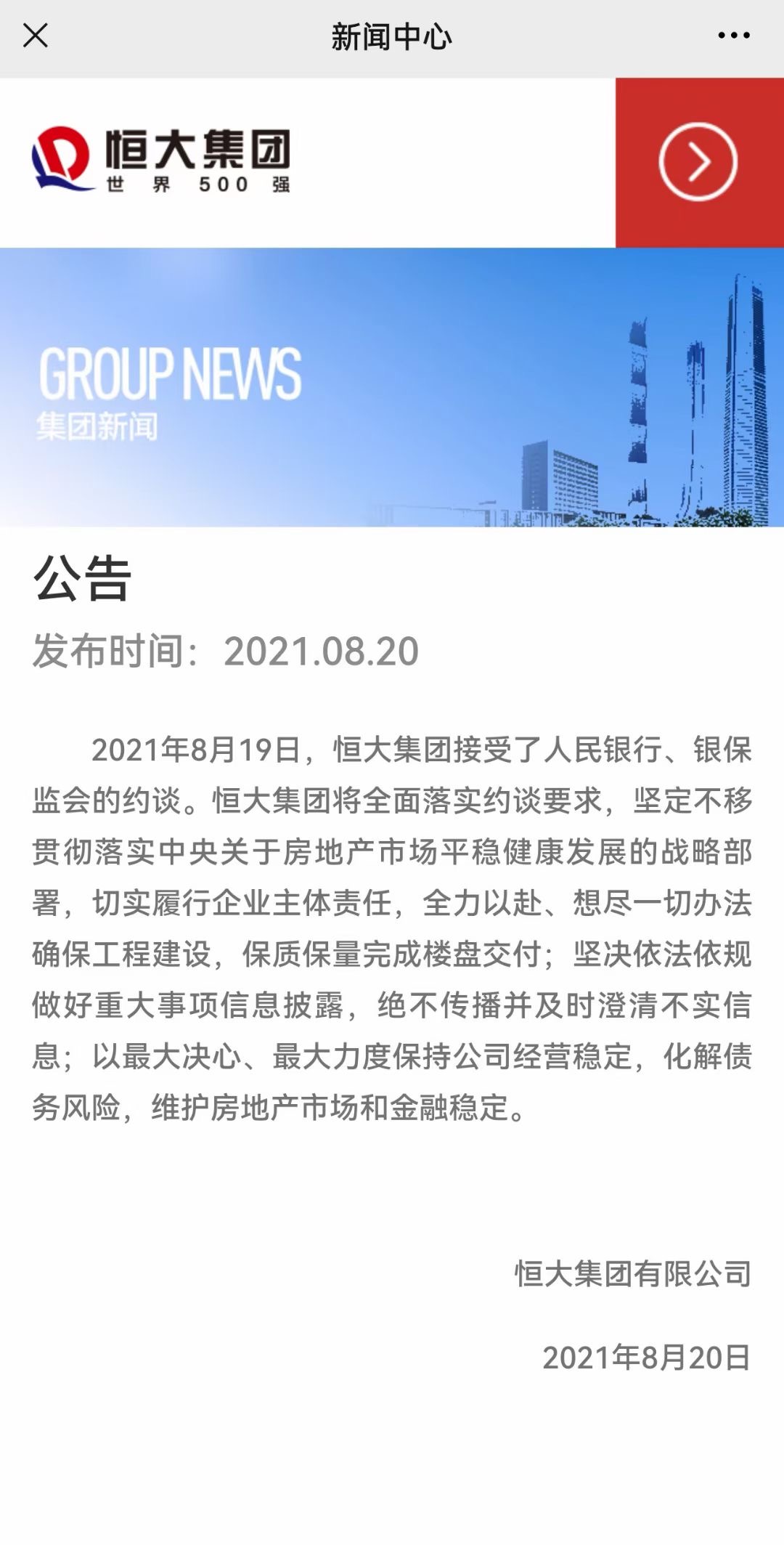Close the 新闻中心 page
This screenshot has width=784, height=1545.
(x=35, y=35)
